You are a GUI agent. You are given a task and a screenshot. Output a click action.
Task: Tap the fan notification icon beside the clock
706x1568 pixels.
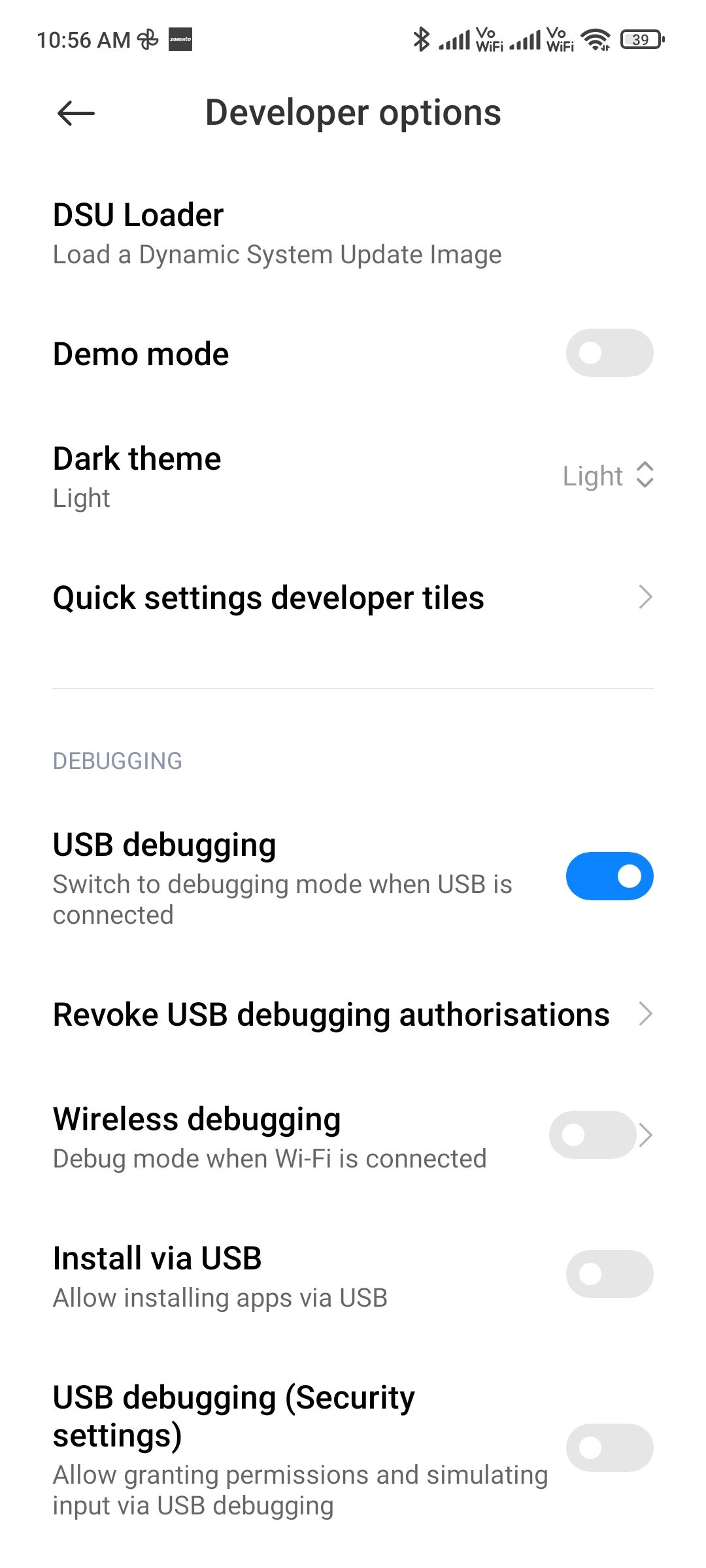tap(147, 39)
